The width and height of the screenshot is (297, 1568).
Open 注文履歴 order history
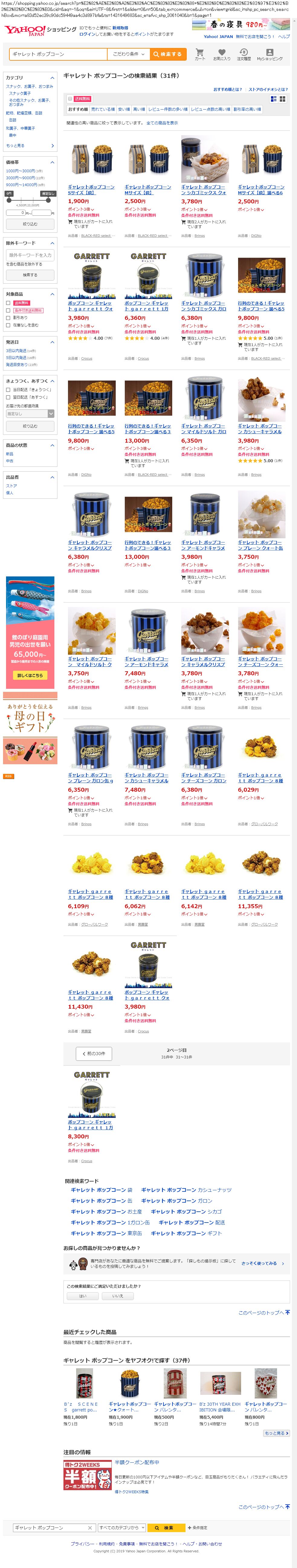(243, 54)
